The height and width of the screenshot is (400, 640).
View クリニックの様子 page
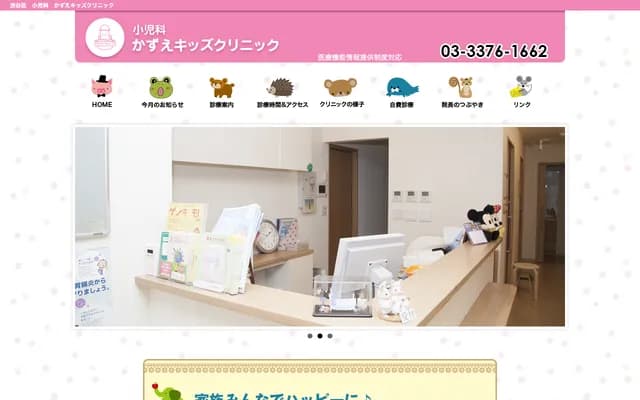[x=340, y=91]
